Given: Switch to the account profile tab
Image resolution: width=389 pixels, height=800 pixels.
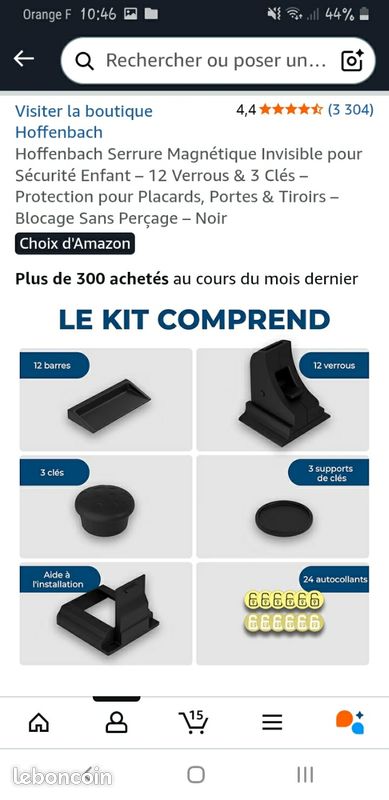Looking at the screenshot, I should coord(116,722).
